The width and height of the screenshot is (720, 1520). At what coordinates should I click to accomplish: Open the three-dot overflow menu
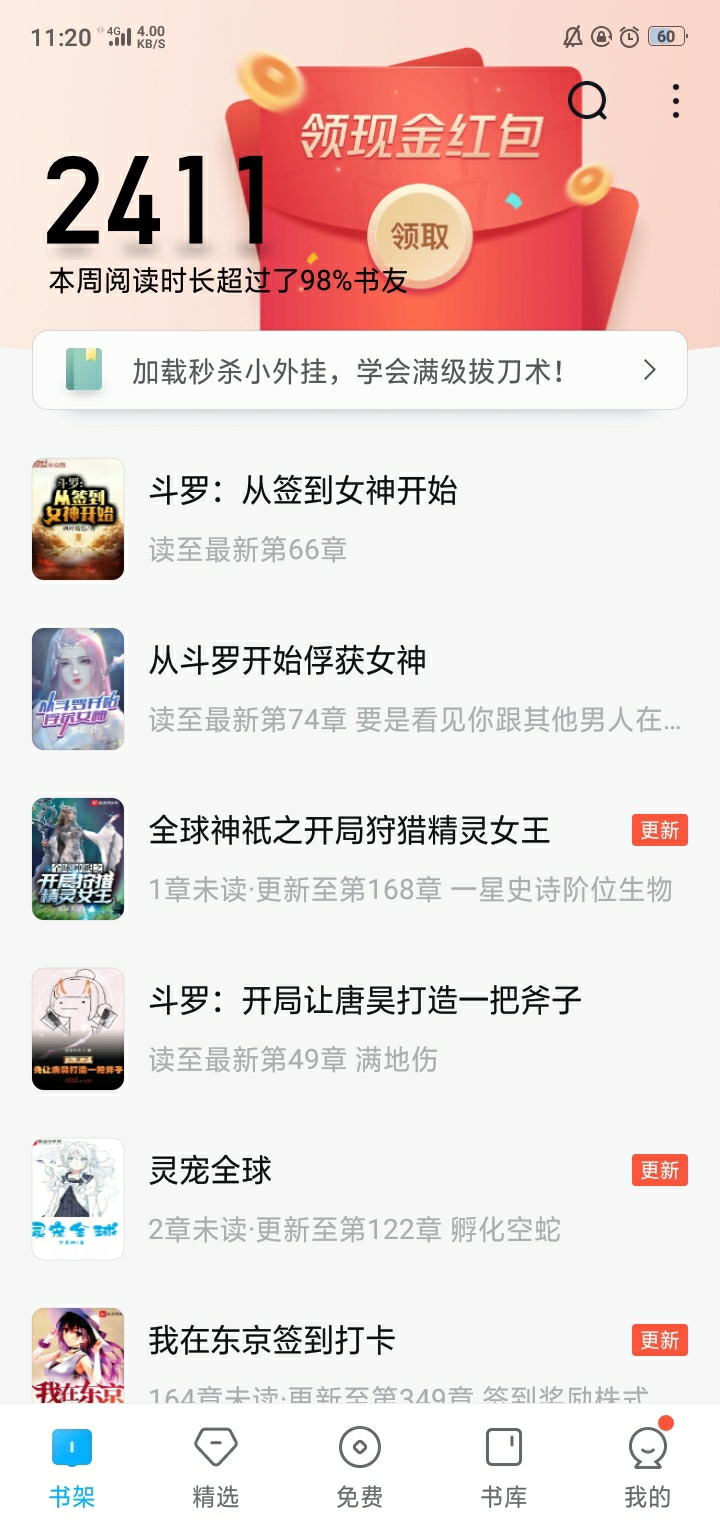676,101
